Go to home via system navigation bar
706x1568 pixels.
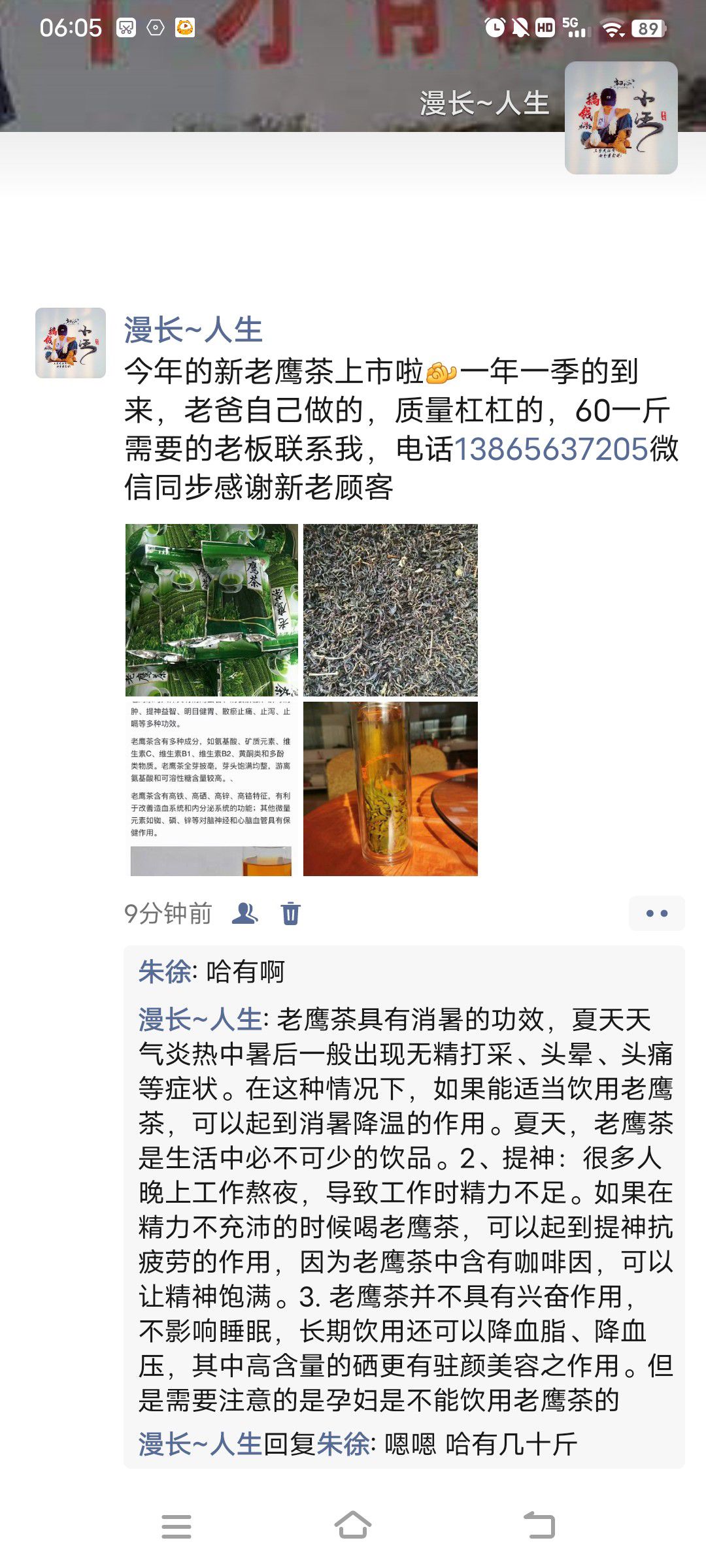(x=353, y=1526)
